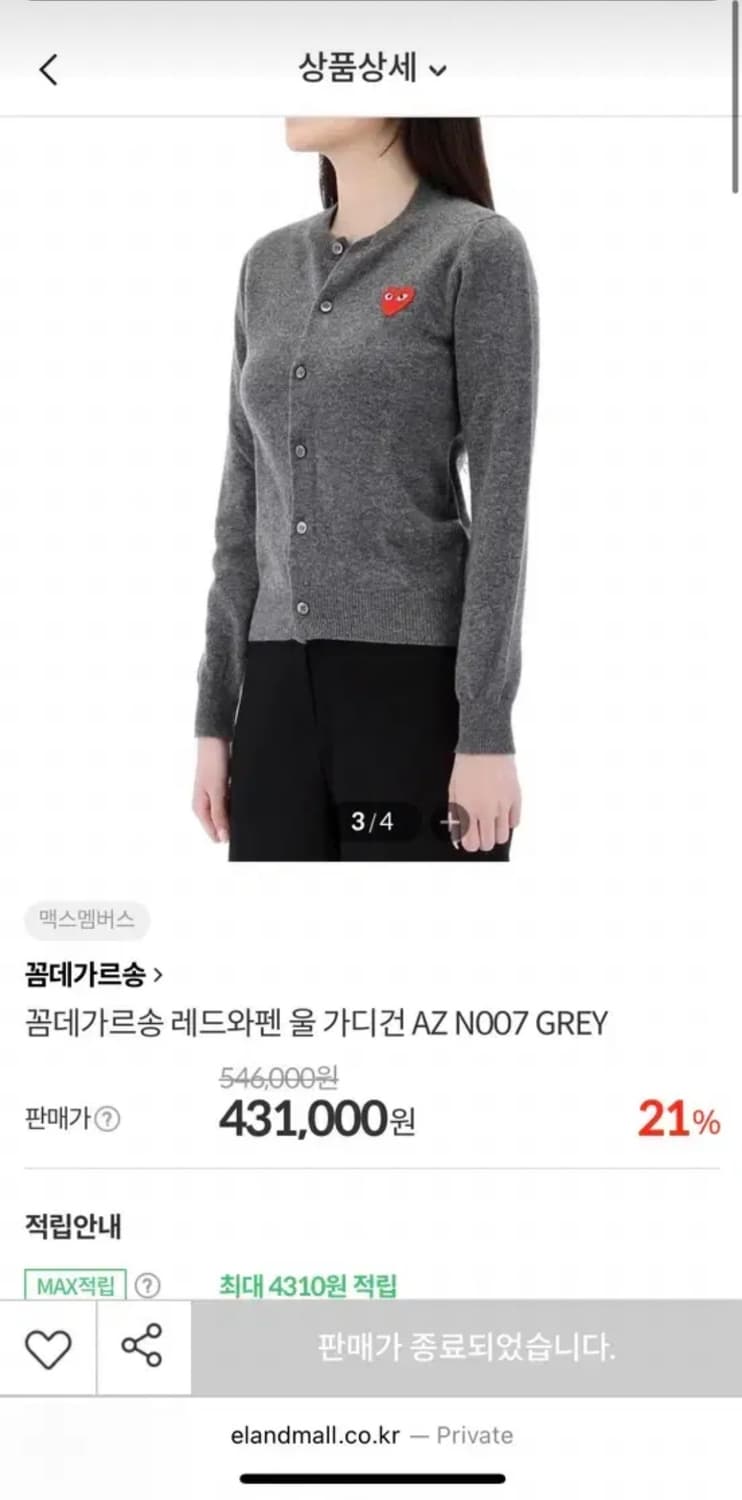The height and width of the screenshot is (1500, 742).
Task: Tap the back arrow to return
Action: (48, 69)
